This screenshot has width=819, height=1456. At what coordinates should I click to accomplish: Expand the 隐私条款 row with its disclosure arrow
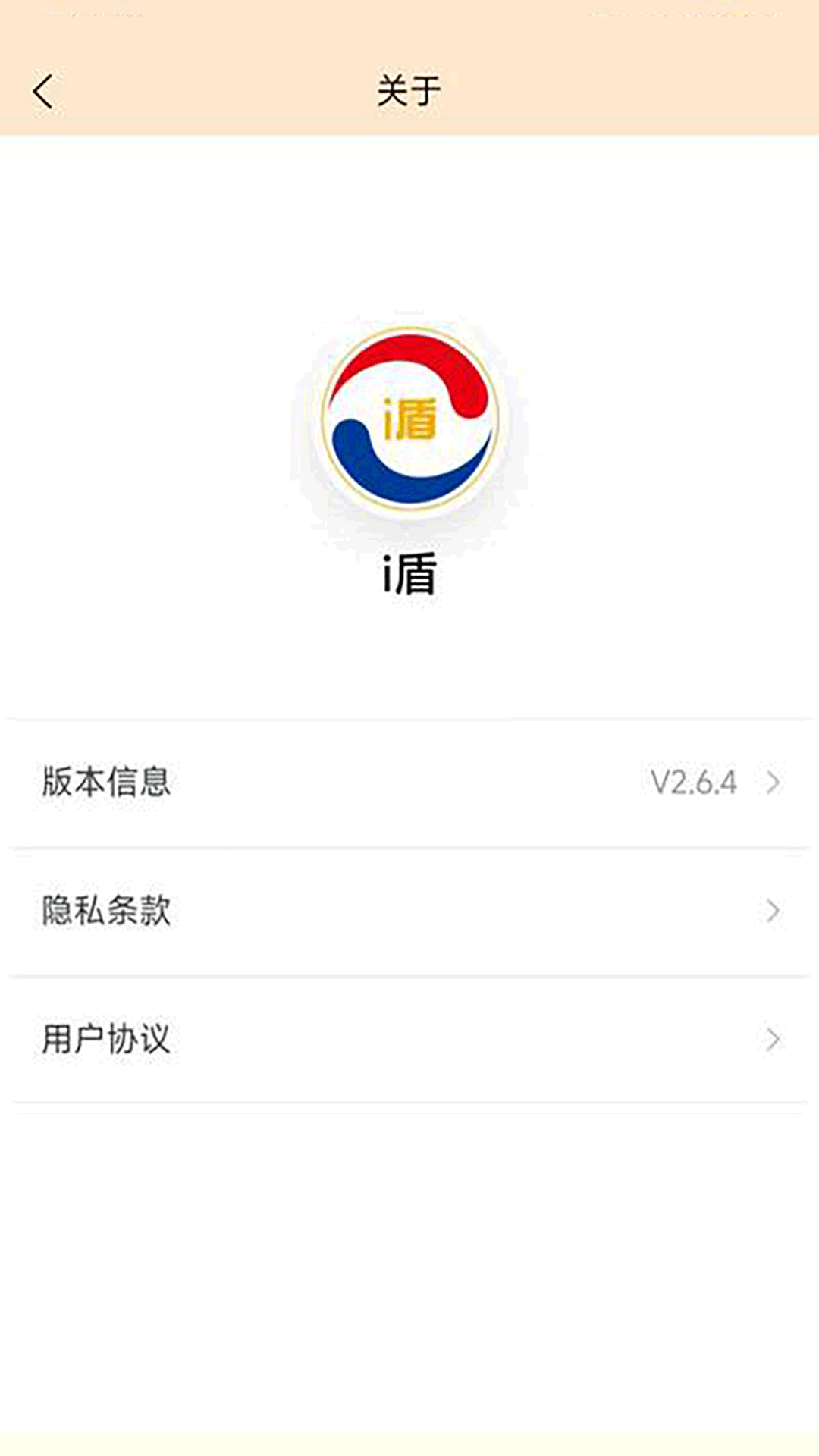(x=773, y=910)
